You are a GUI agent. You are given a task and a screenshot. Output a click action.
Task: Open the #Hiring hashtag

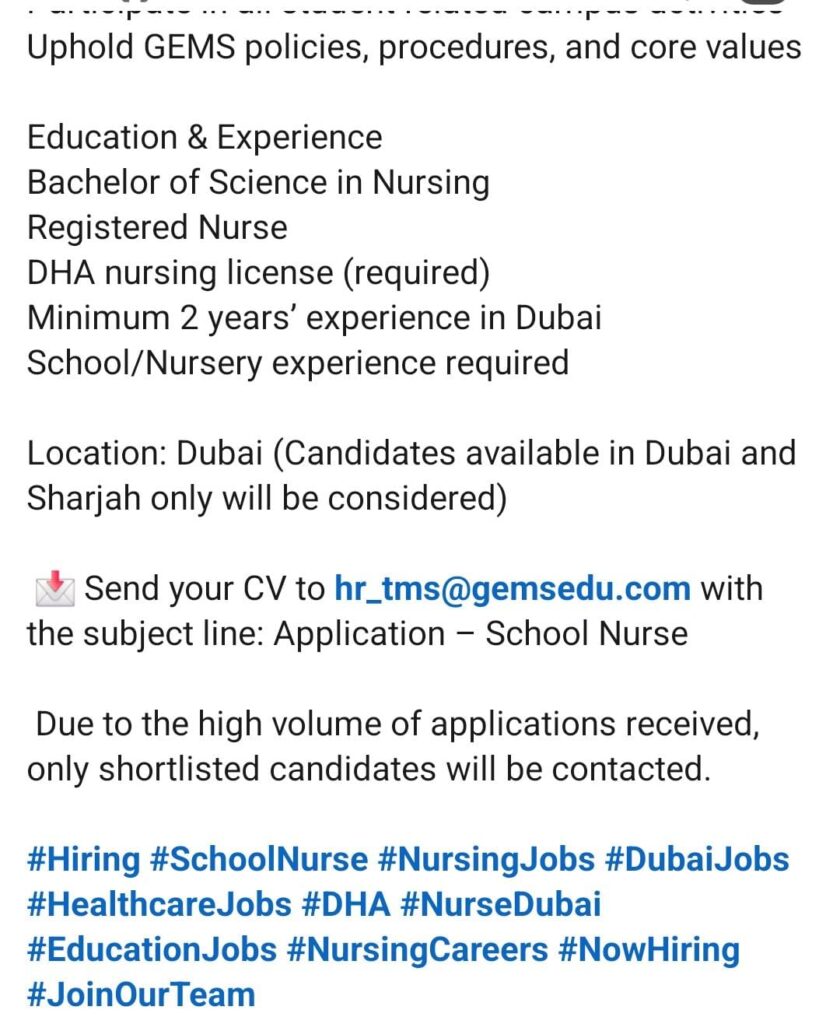click(84, 859)
